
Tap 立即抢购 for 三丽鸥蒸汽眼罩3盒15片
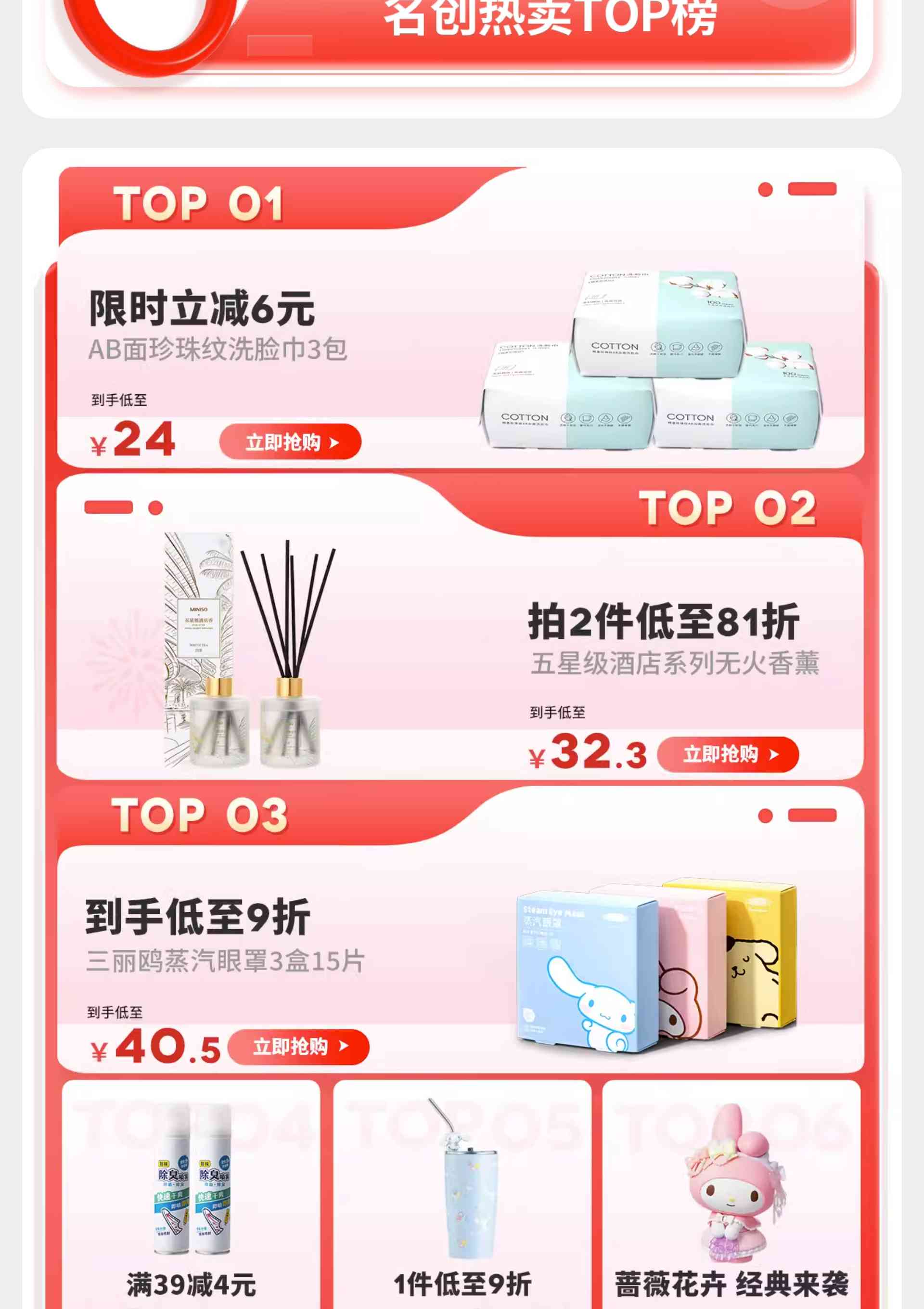point(298,1047)
